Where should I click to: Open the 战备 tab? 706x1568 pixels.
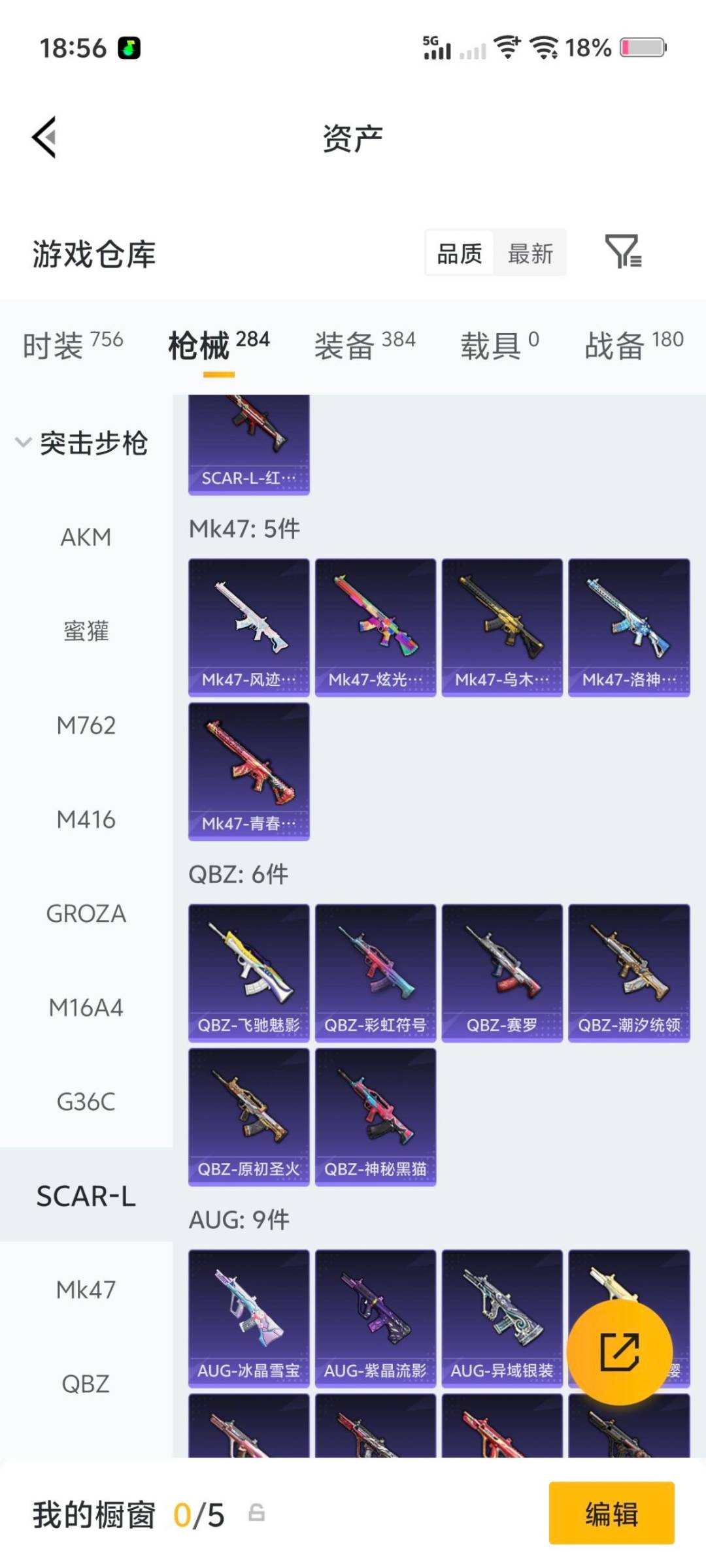(x=613, y=341)
